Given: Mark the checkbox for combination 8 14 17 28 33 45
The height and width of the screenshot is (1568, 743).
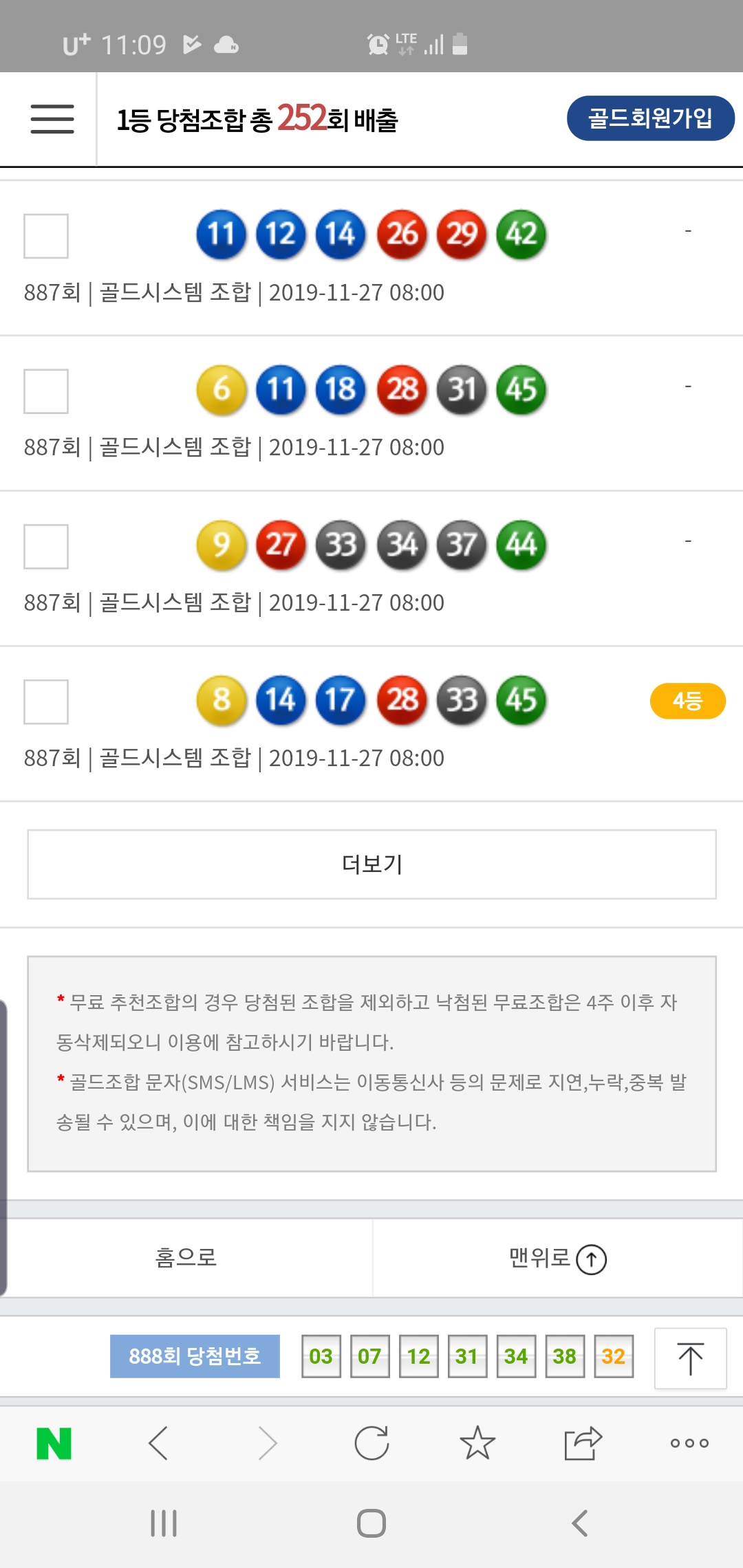Looking at the screenshot, I should pyautogui.click(x=46, y=702).
